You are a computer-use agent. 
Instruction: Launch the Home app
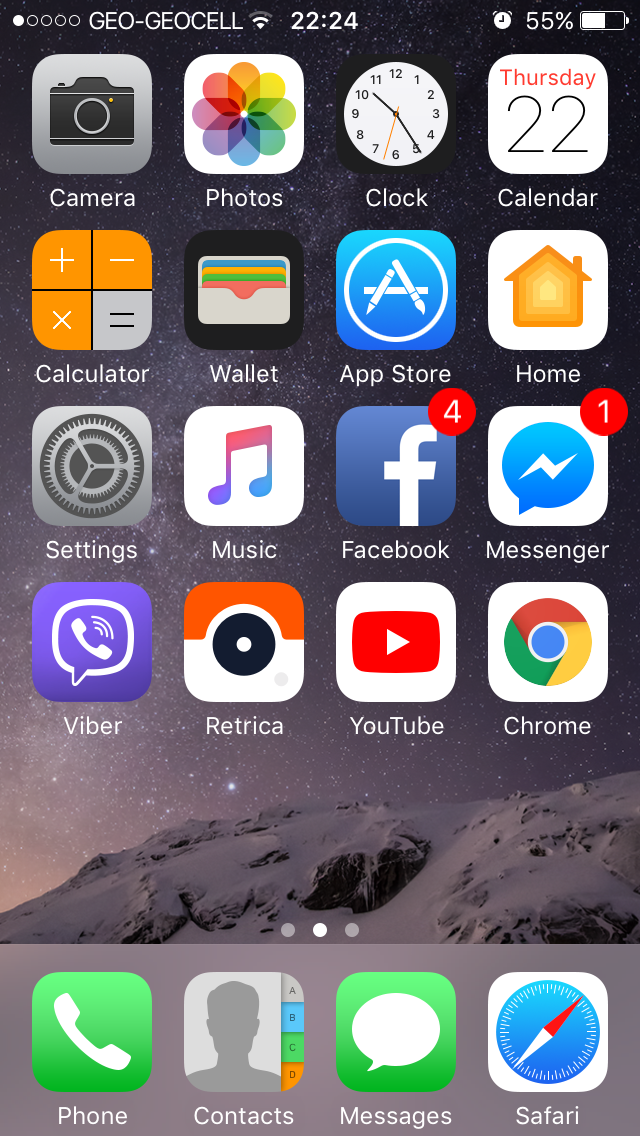click(548, 290)
